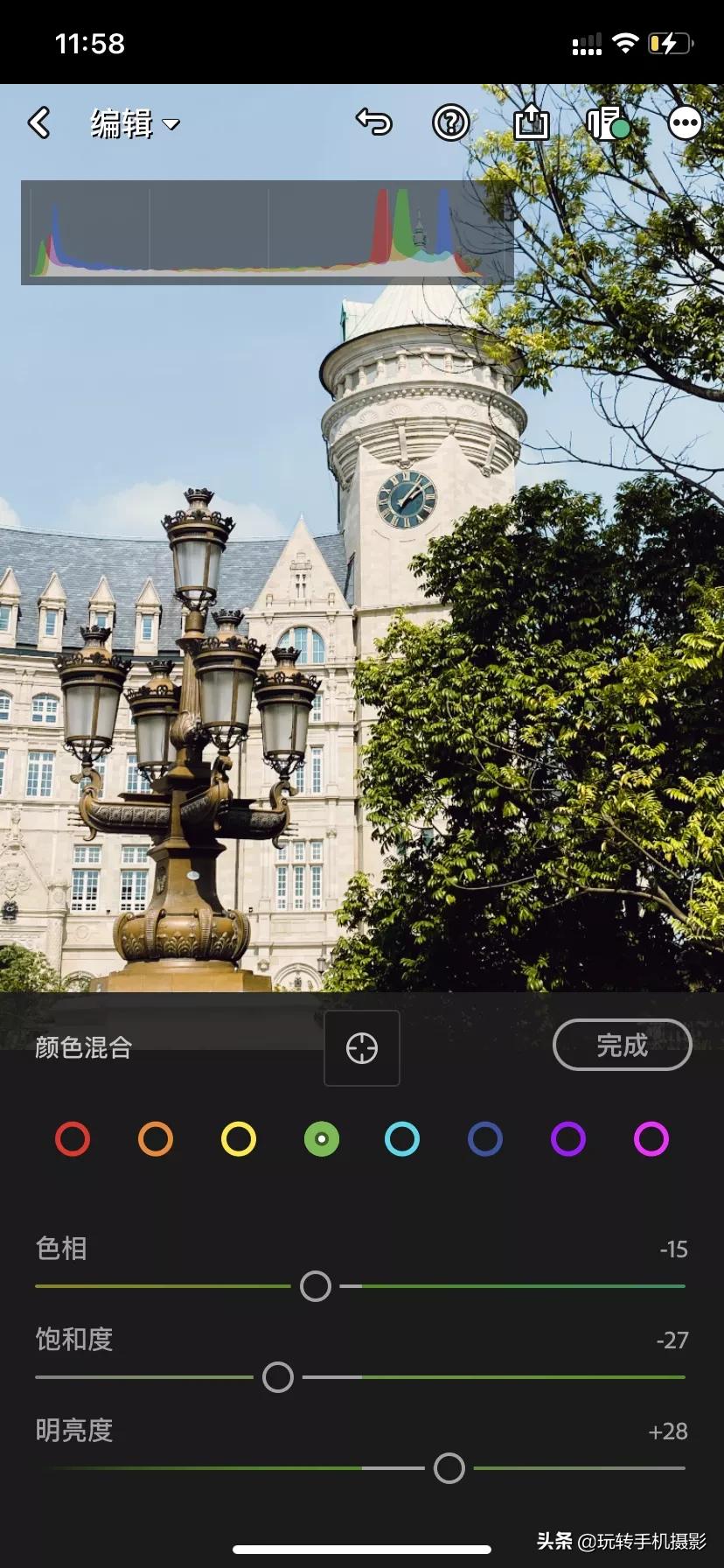Image resolution: width=724 pixels, height=1568 pixels.
Task: Open the 编辑 dropdown menu
Action: click(x=135, y=123)
